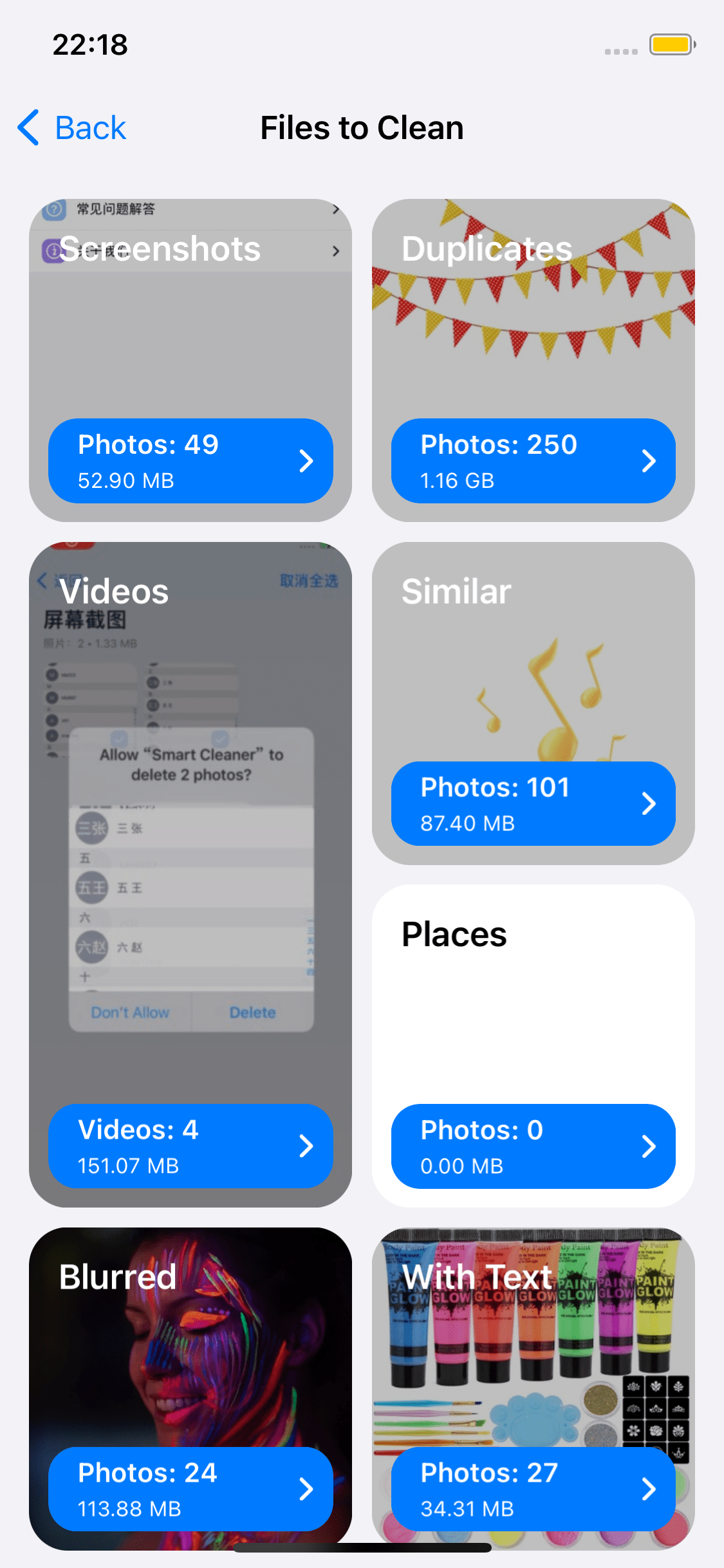Open Videos category with 4 videos

pos(190,1146)
